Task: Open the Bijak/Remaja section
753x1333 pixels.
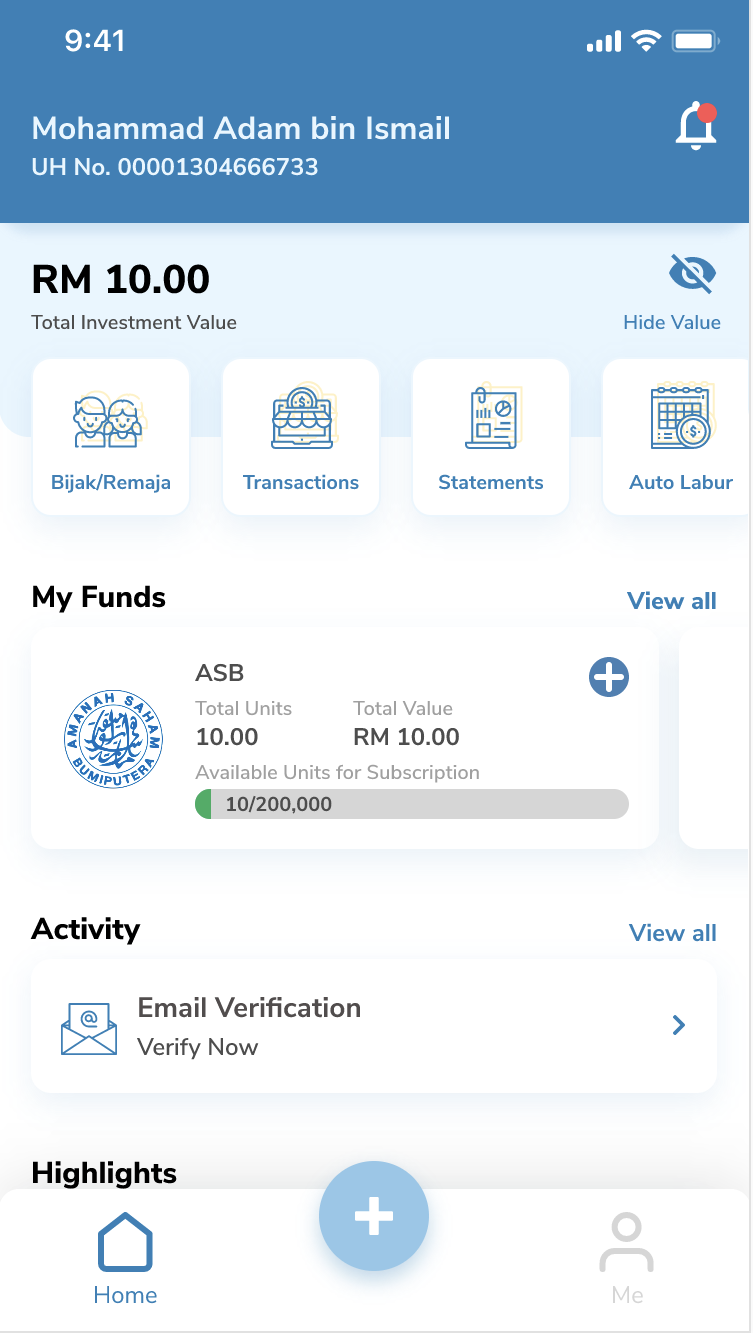Action: click(110, 436)
